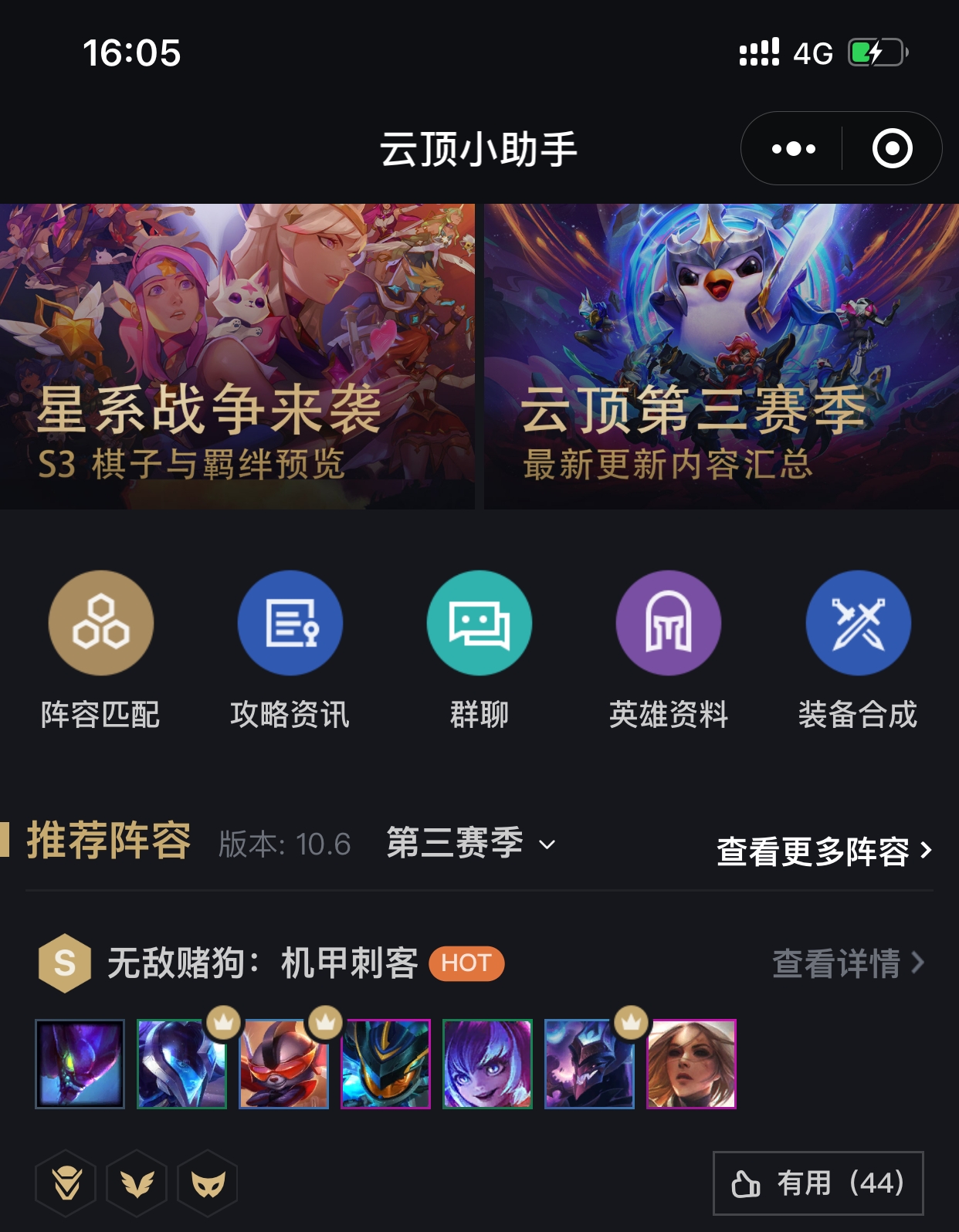Open the 英雄资料 hero info section
959x1232 pixels.
point(669,651)
